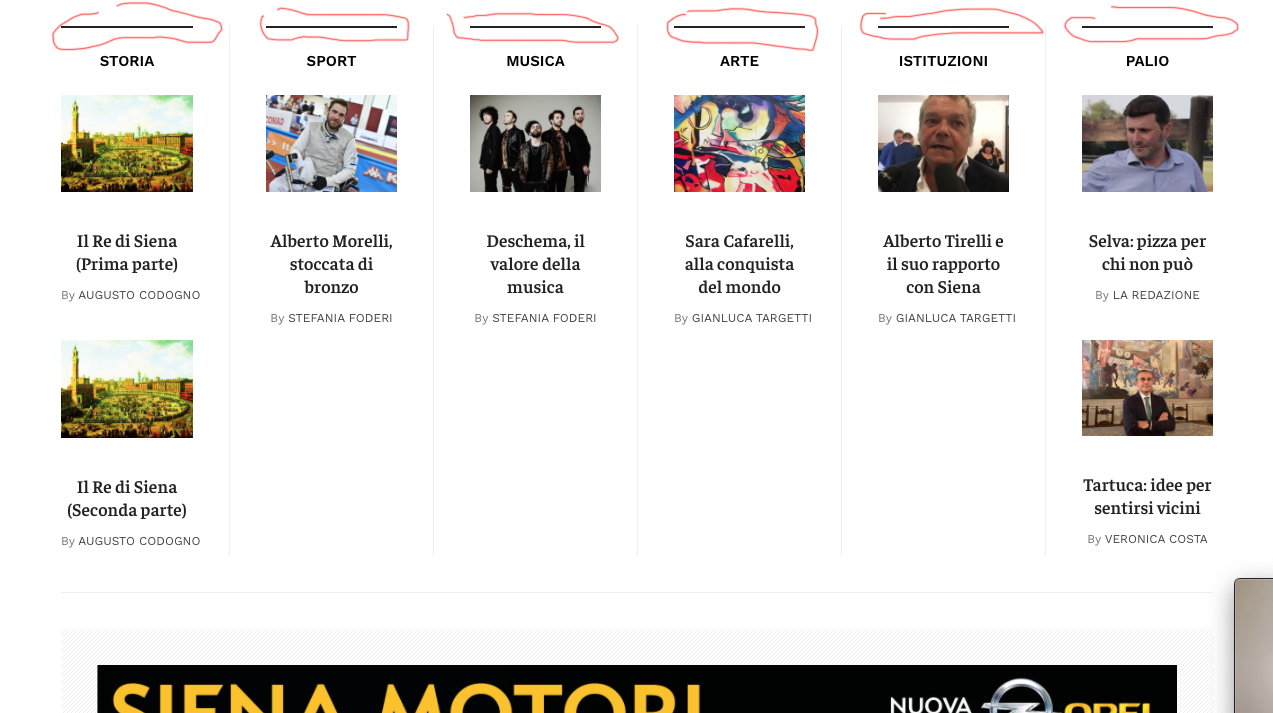Read Alberto Morelli, stoccata di bronzo
Screen dimensions: 1273x713
click(x=331, y=264)
